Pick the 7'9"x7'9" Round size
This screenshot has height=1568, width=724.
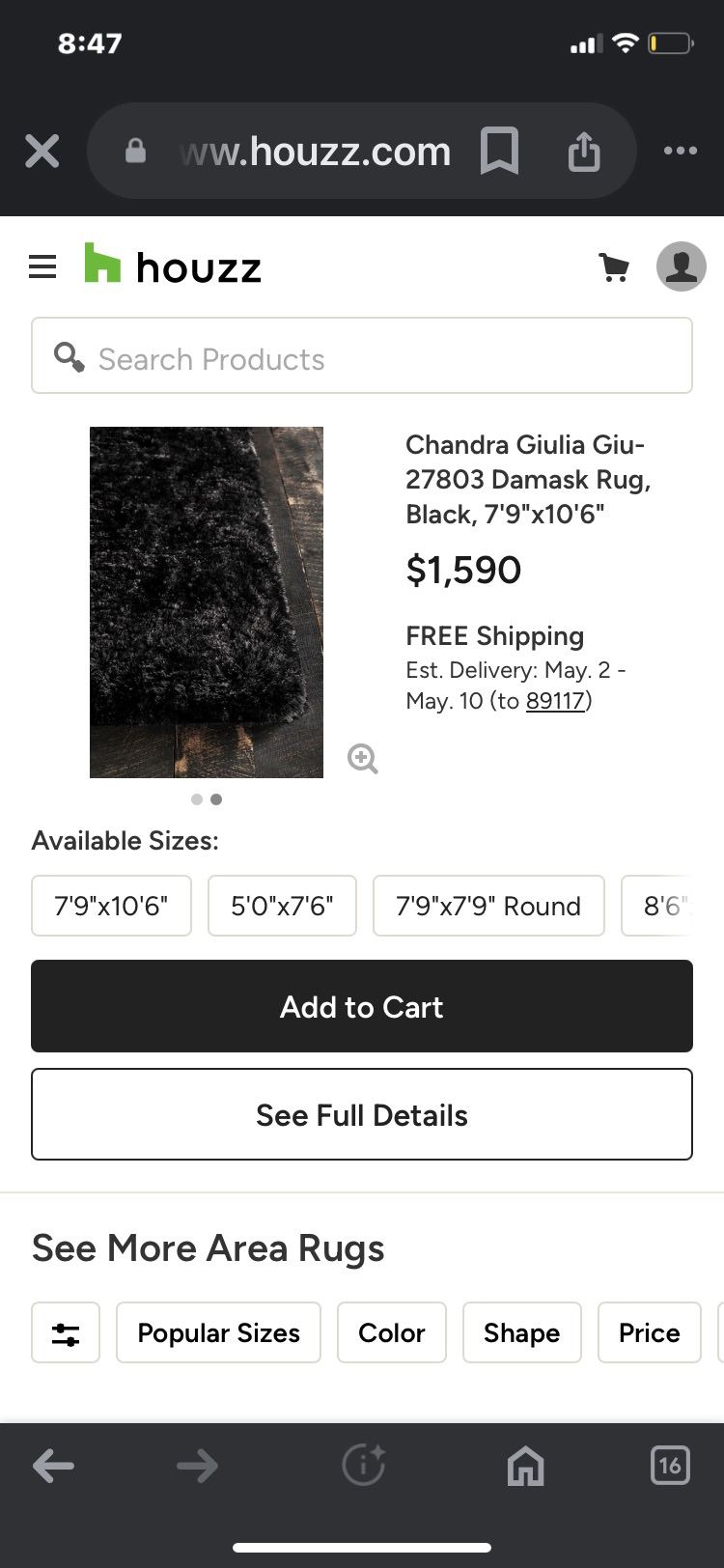pyautogui.click(x=488, y=906)
